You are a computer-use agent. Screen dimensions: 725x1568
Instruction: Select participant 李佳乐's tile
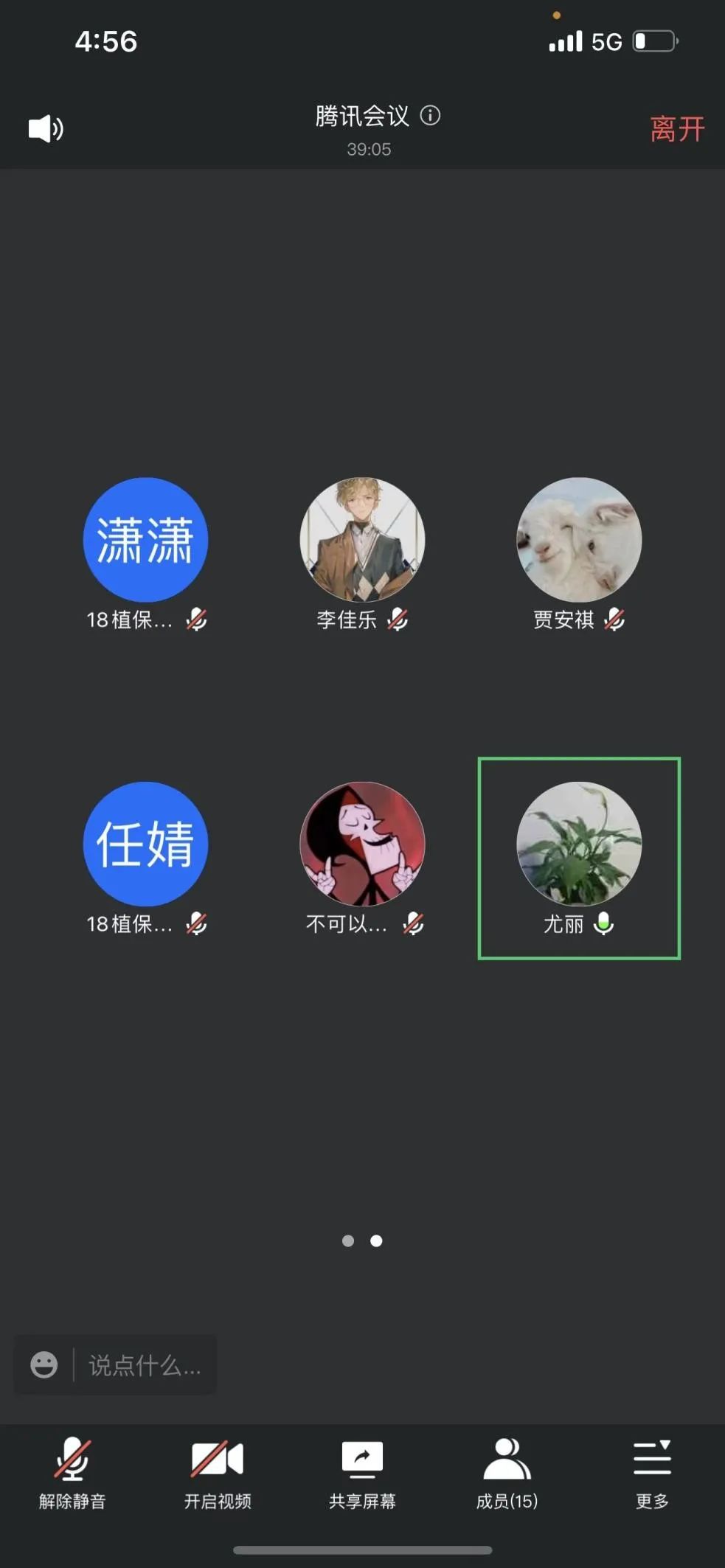tap(362, 540)
